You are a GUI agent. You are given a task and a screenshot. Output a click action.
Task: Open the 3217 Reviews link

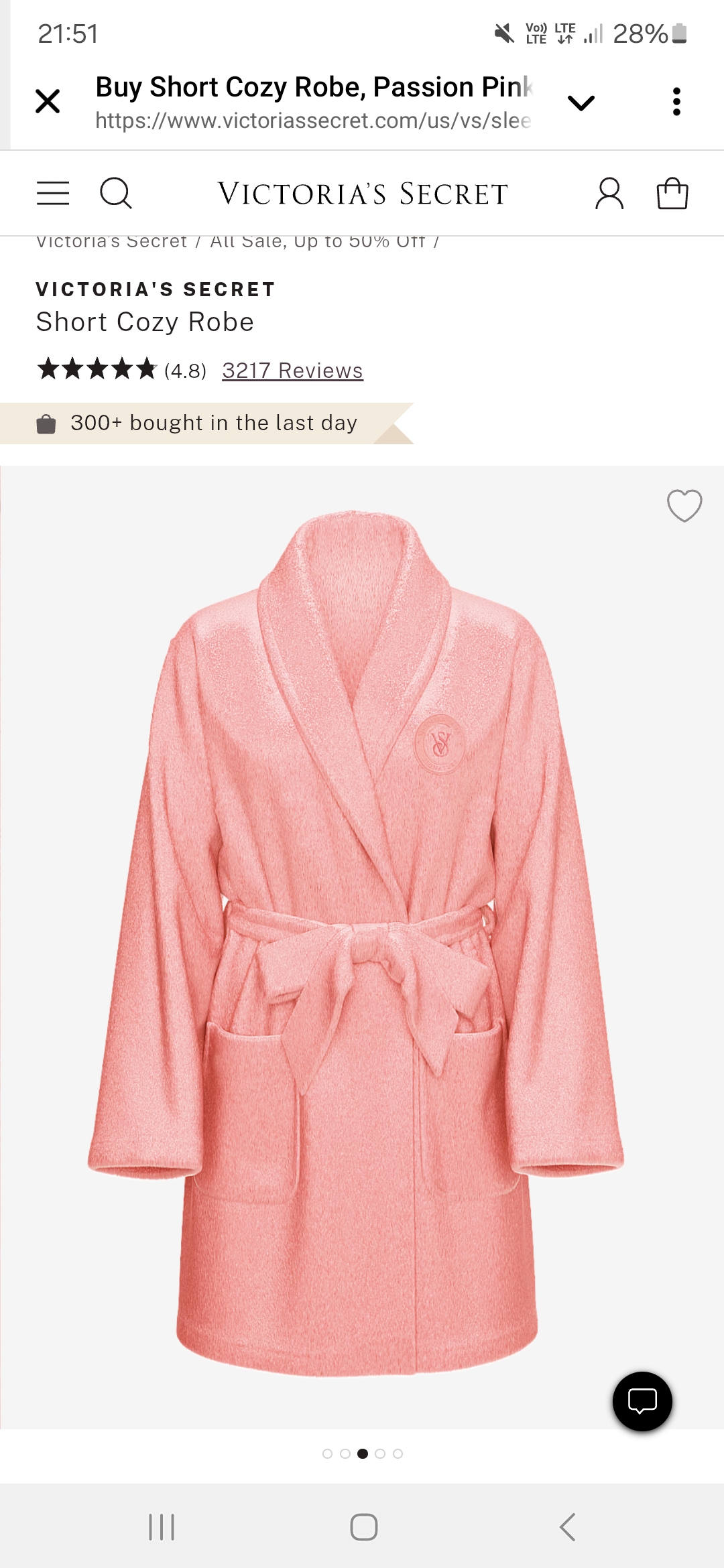coord(292,371)
